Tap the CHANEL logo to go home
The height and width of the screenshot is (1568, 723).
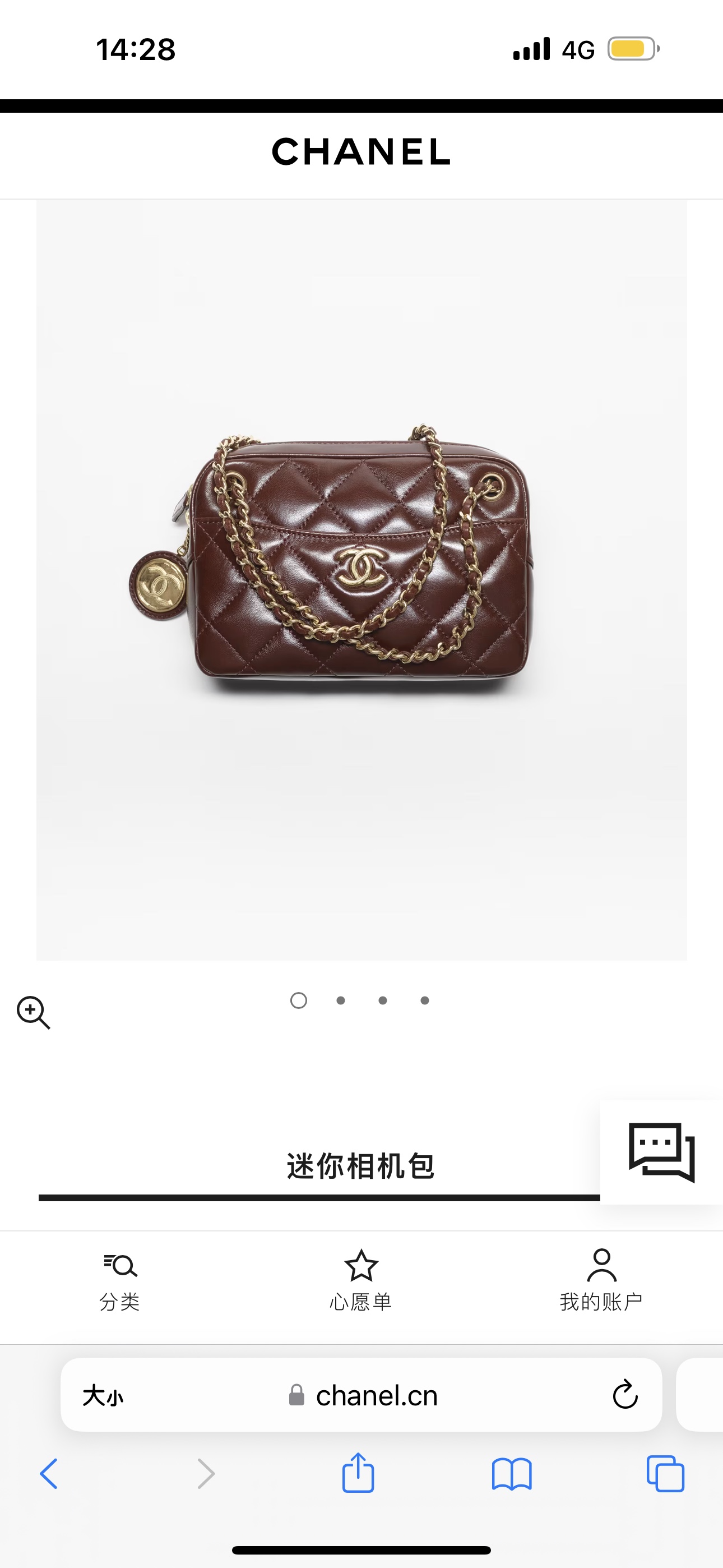click(361, 151)
